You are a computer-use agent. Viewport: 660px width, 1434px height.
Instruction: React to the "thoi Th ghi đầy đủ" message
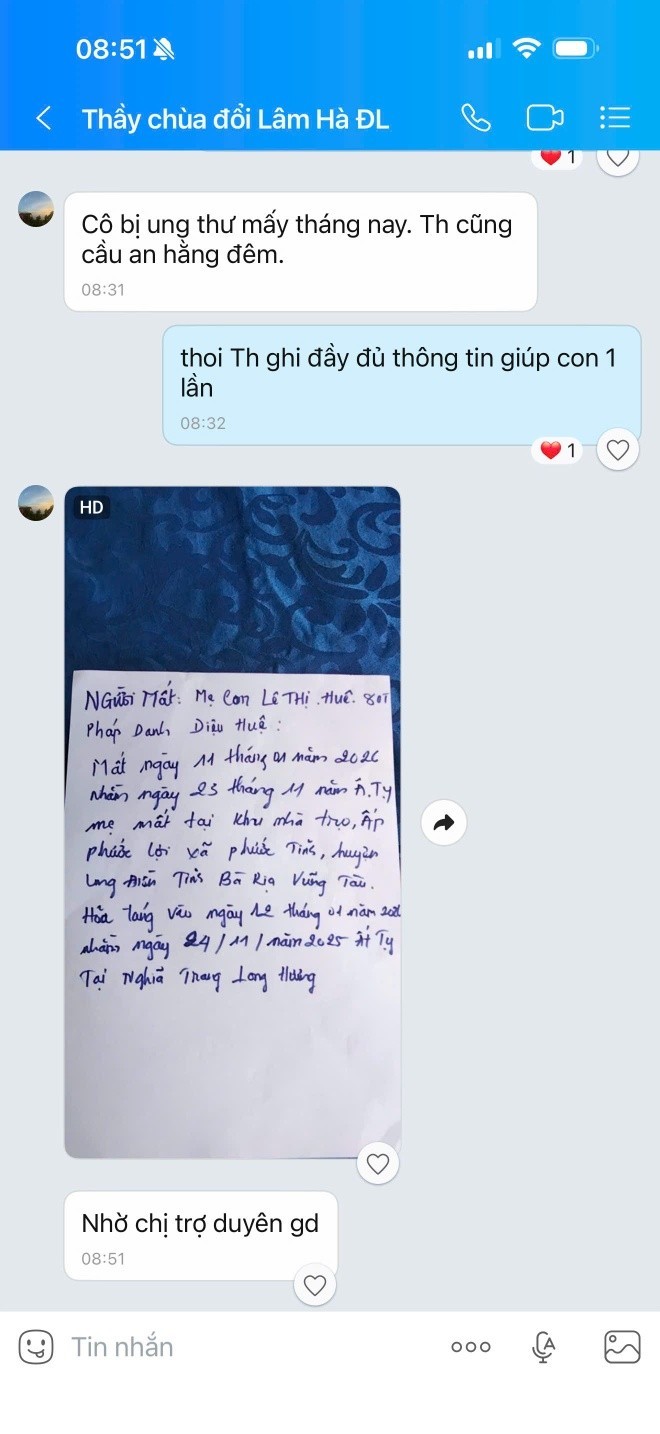pyautogui.click(x=618, y=450)
